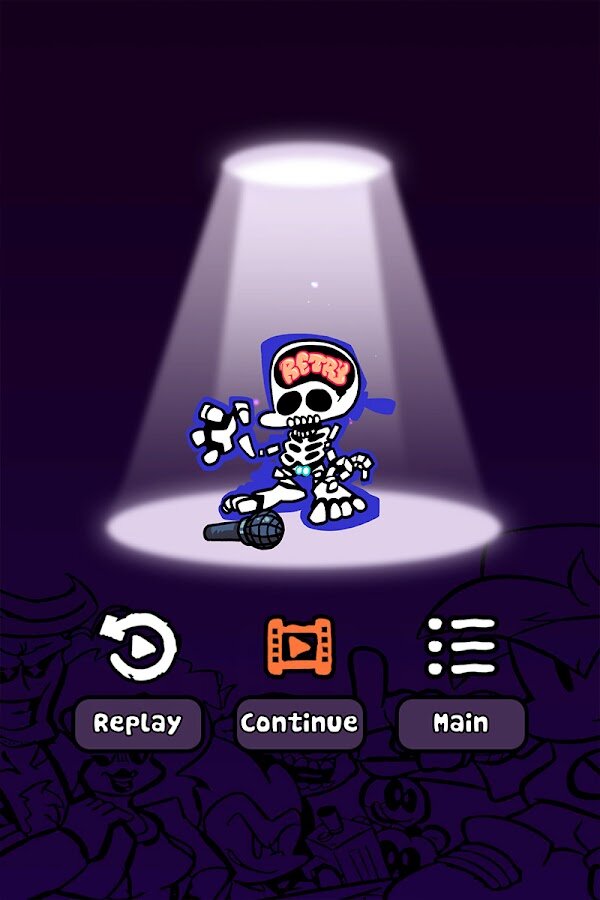Screen dimensions: 600x900
Task: Tap the circular replay arrow icon
Action: click(140, 646)
